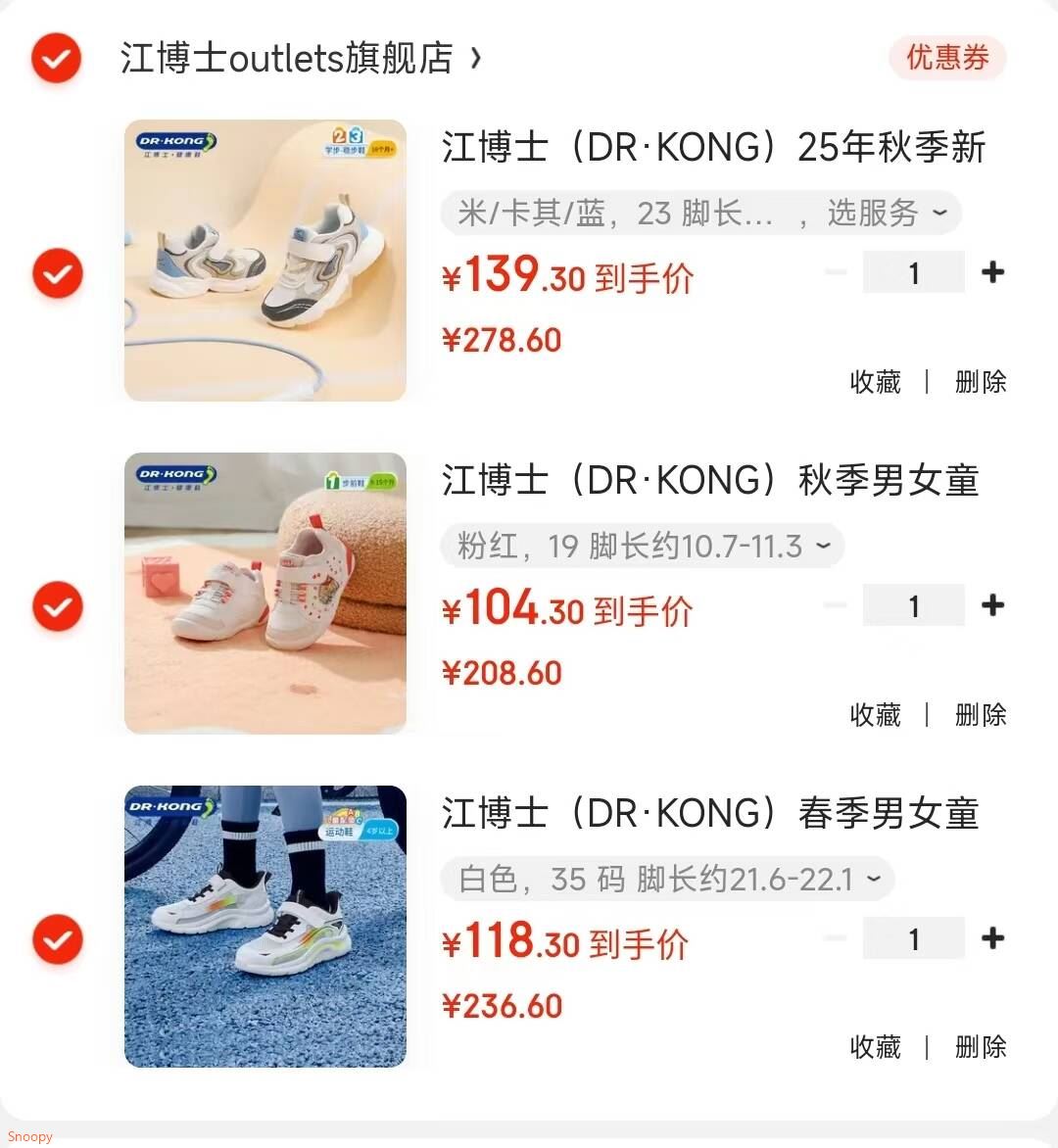The image size is (1058, 1148).
Task: Save the ¥104.30 pink shoes with 收藏
Action: click(x=875, y=714)
